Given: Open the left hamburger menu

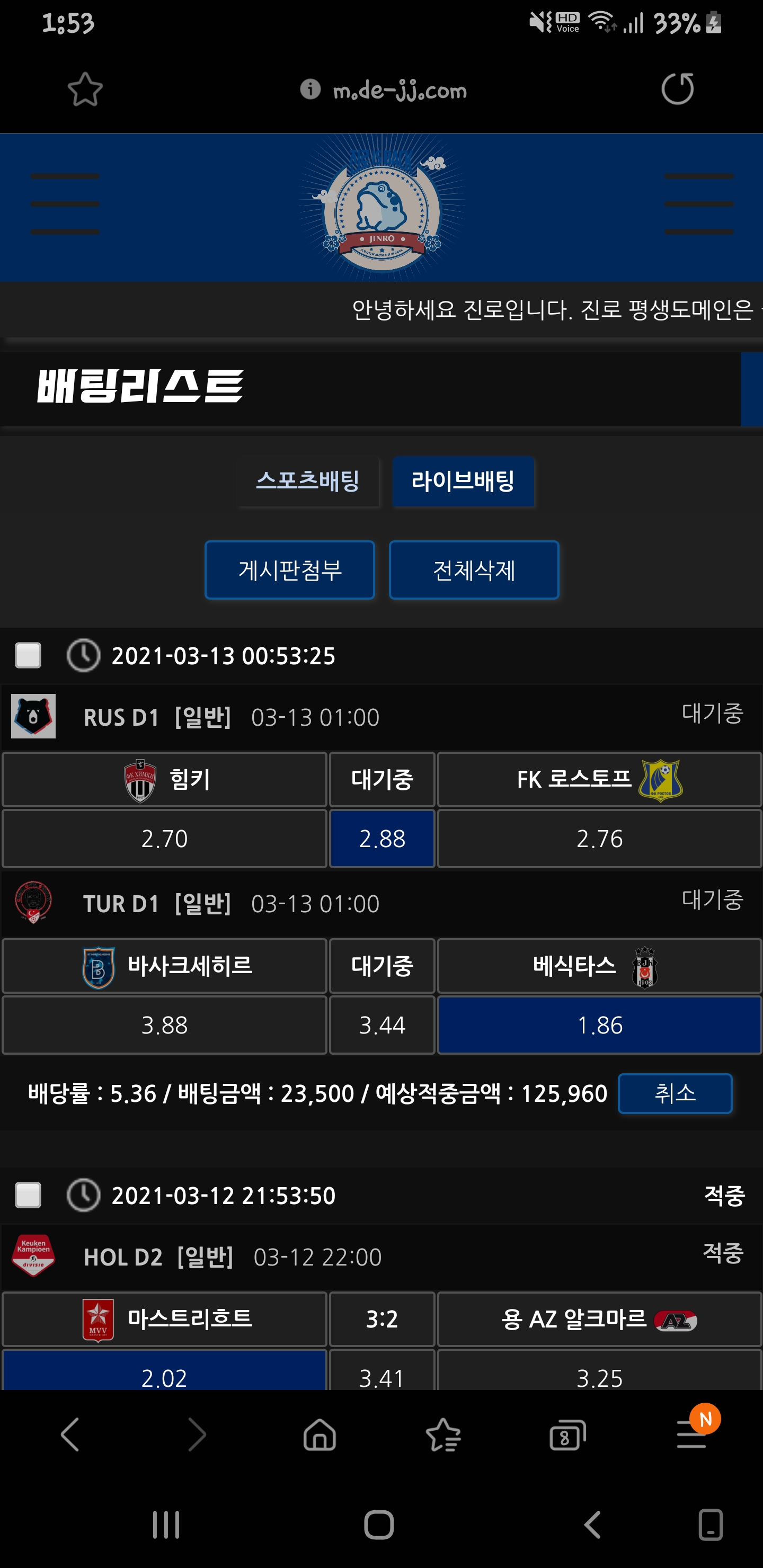Looking at the screenshot, I should click(x=65, y=204).
